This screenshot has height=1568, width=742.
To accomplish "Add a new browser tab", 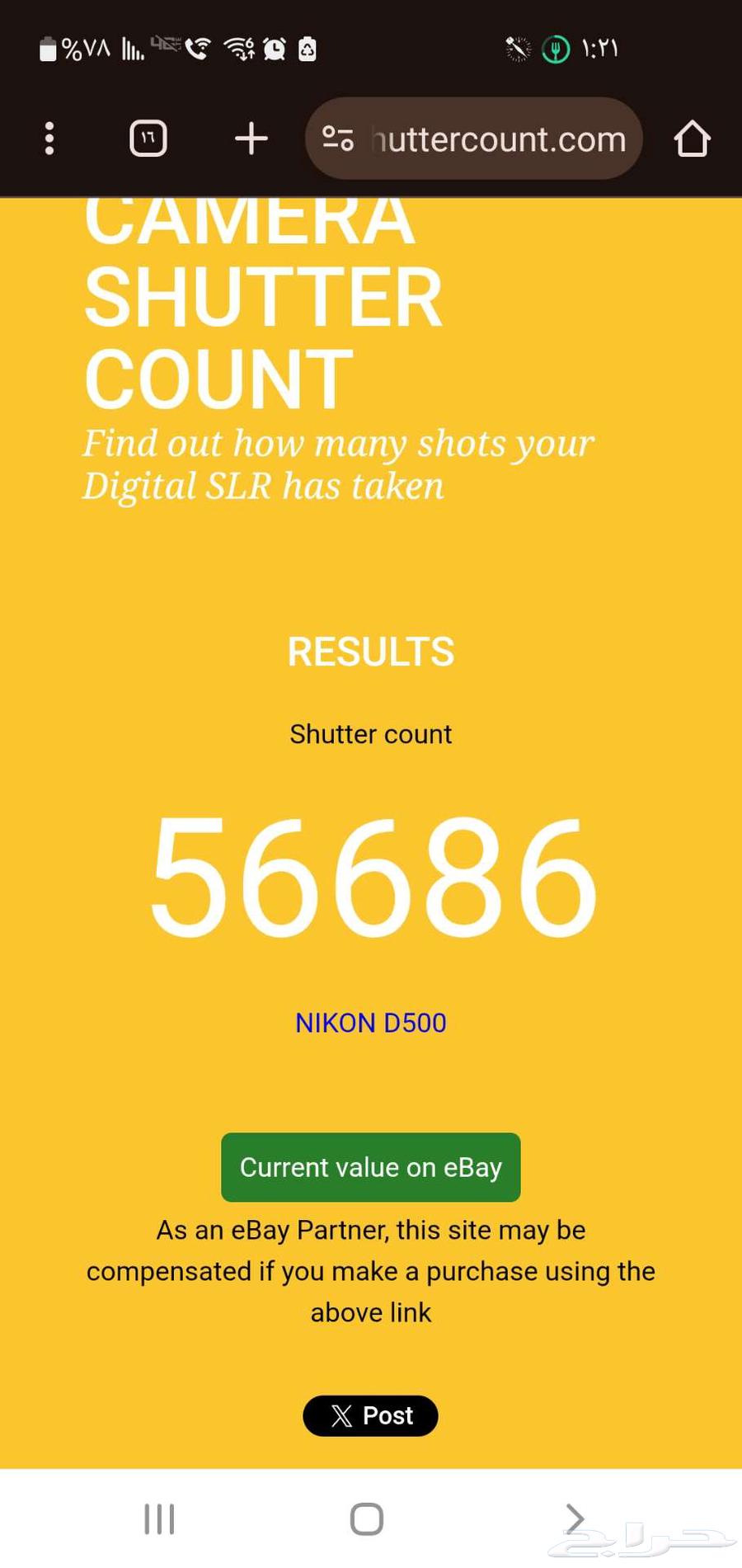I will (251, 139).
